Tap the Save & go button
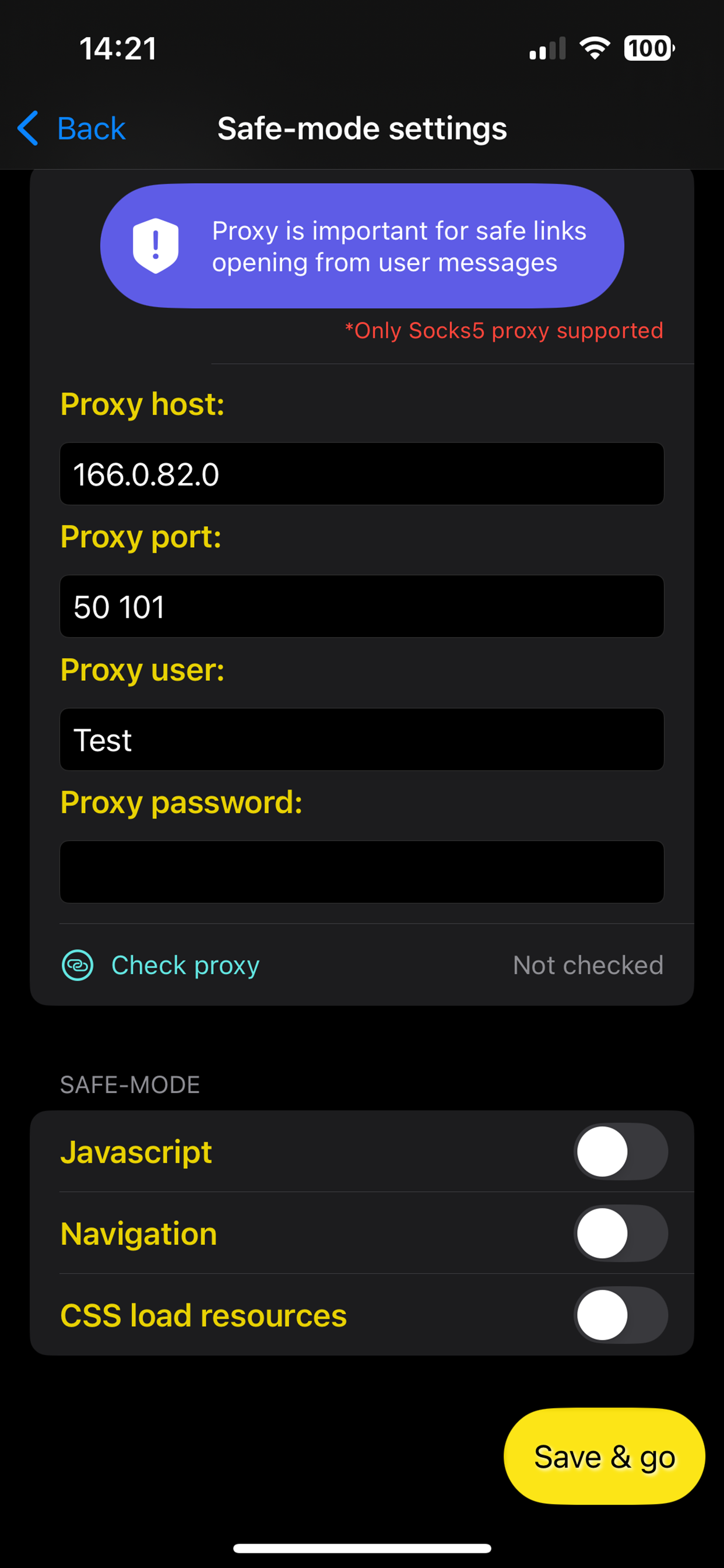 pyautogui.click(x=604, y=1456)
